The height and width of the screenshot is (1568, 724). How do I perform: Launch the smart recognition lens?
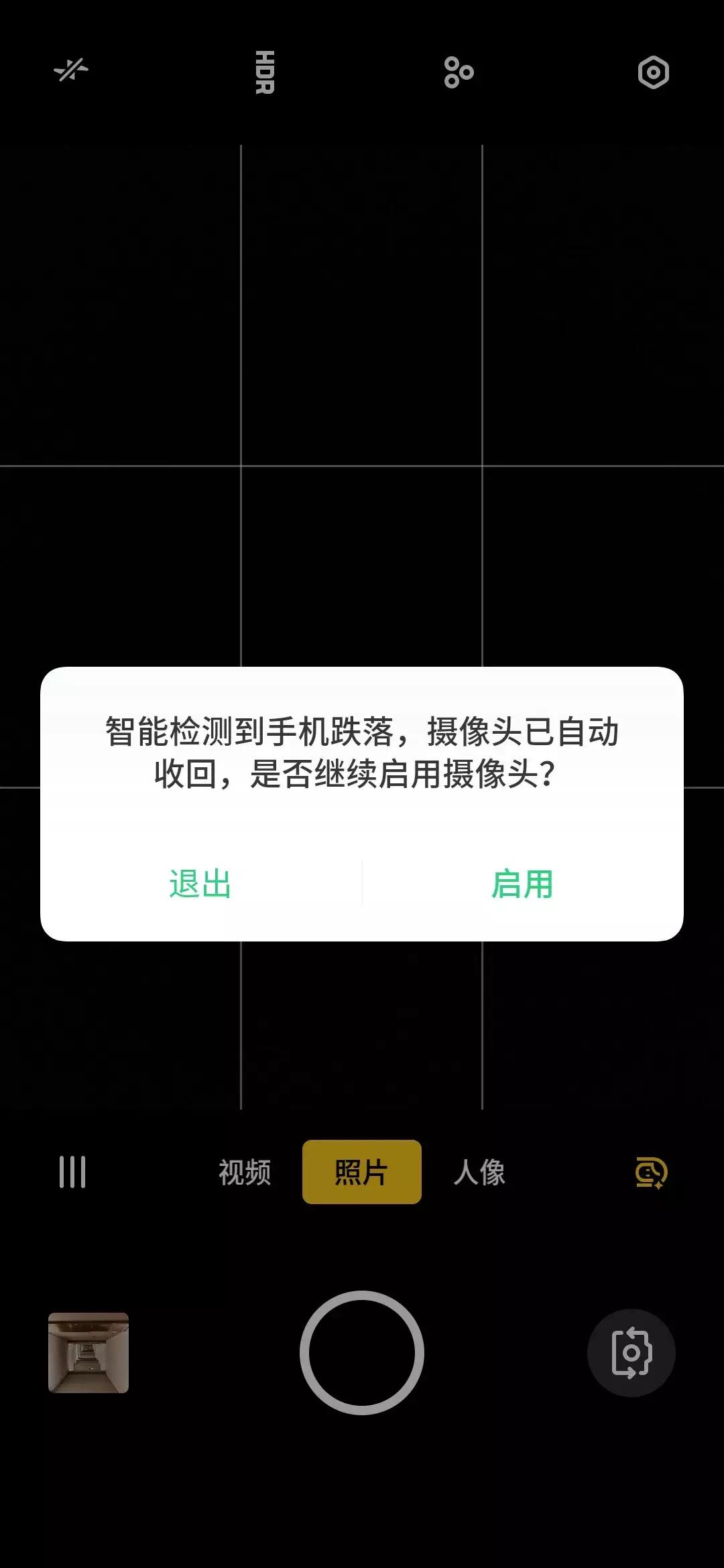(x=649, y=1172)
